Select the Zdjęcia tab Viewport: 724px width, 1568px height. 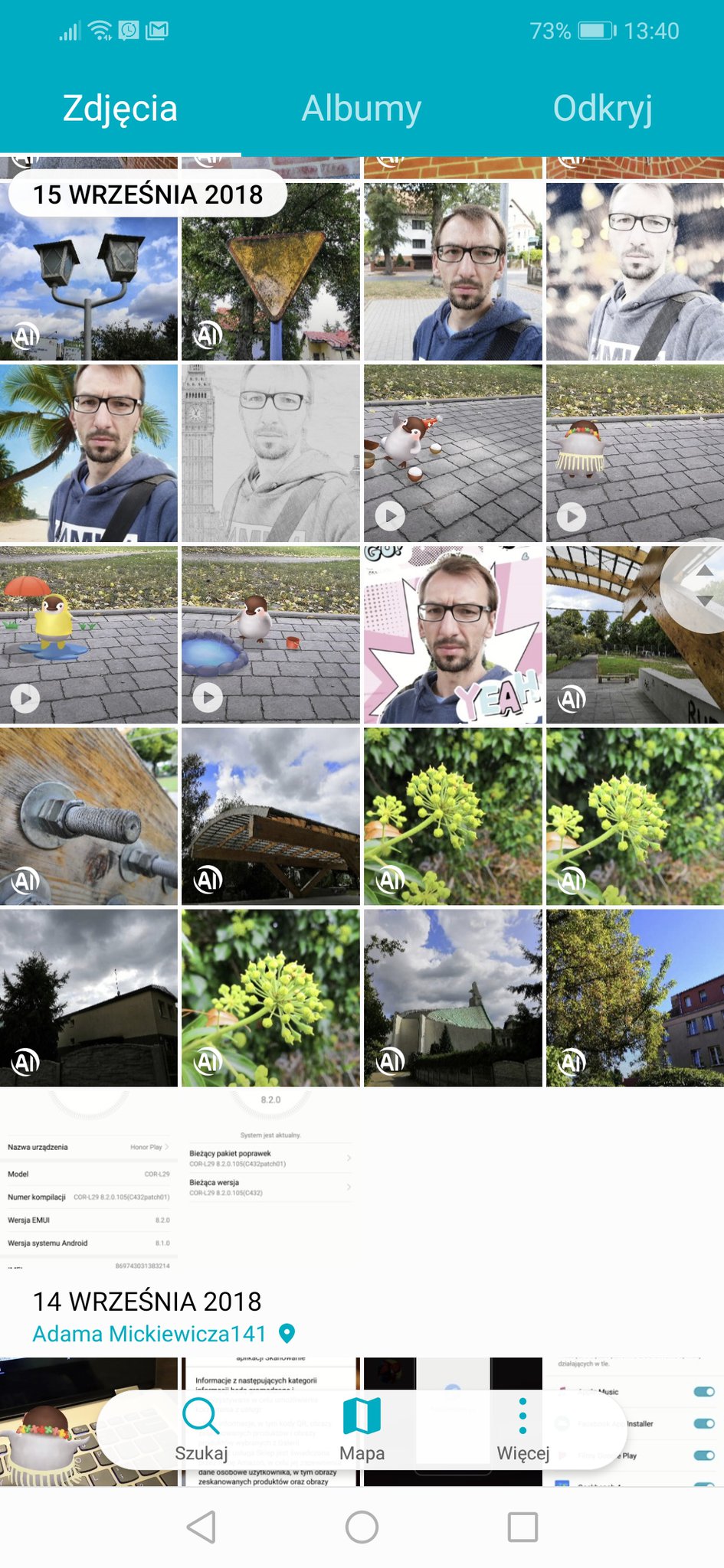coord(120,109)
